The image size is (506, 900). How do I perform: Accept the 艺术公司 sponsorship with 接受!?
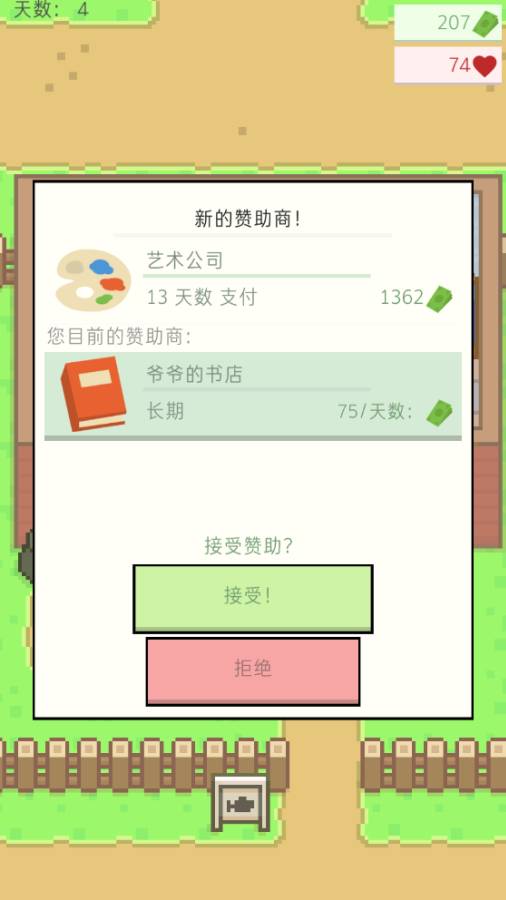coord(253,599)
